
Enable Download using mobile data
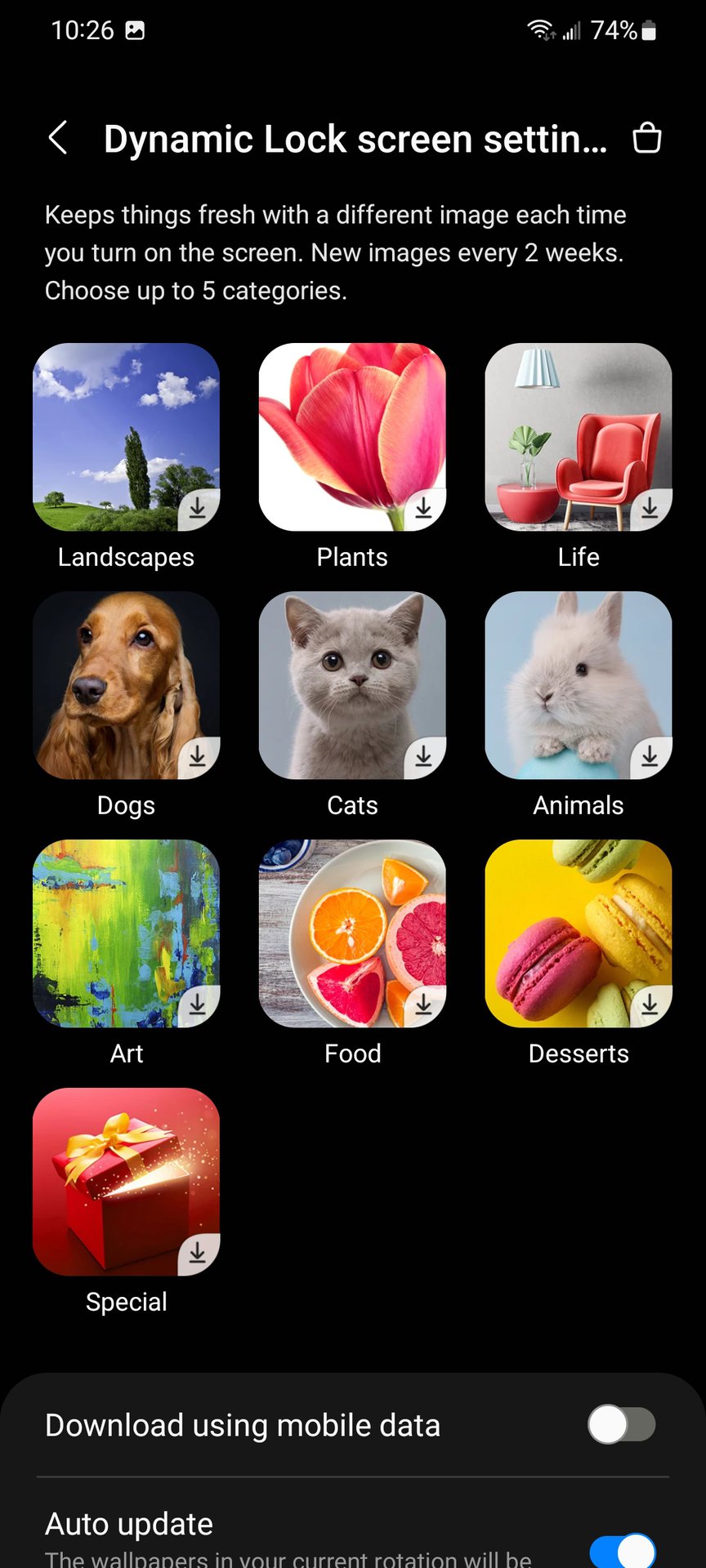[x=621, y=1425]
